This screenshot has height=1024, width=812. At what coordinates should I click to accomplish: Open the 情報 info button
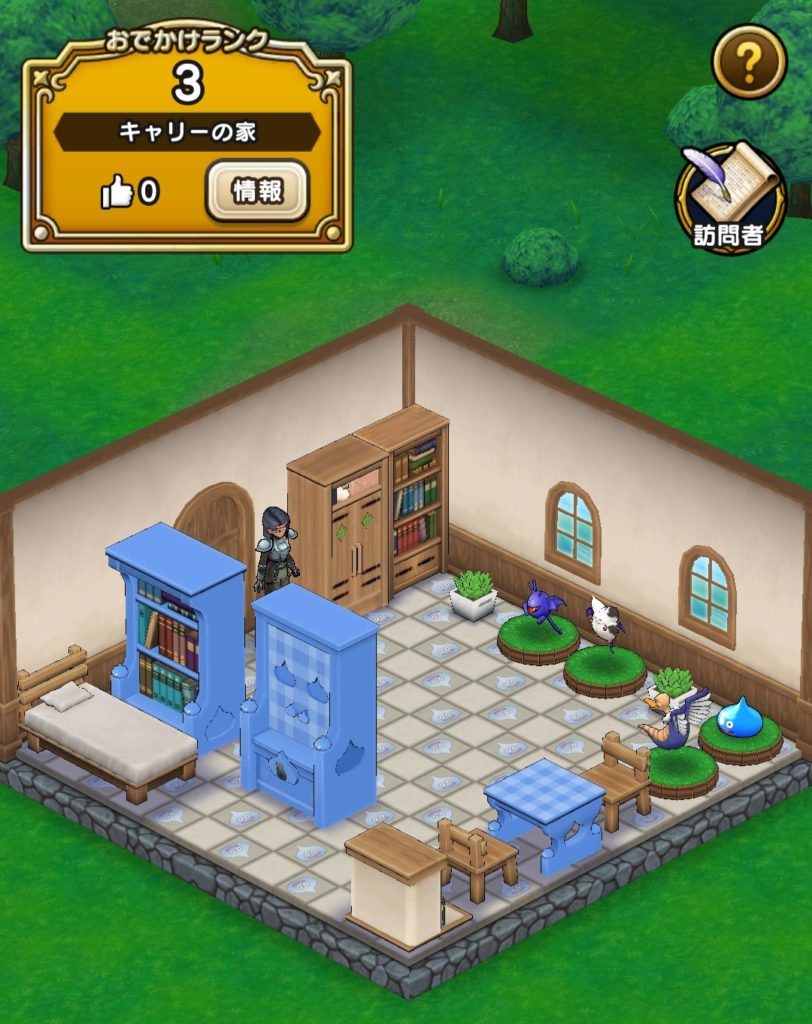257,191
